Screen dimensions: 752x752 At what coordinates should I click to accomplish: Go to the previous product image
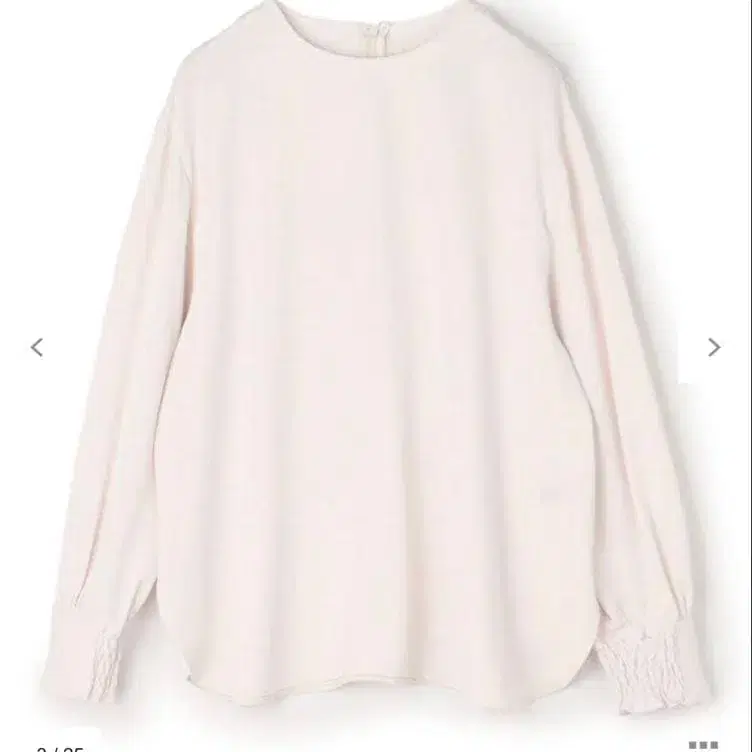pos(37,348)
